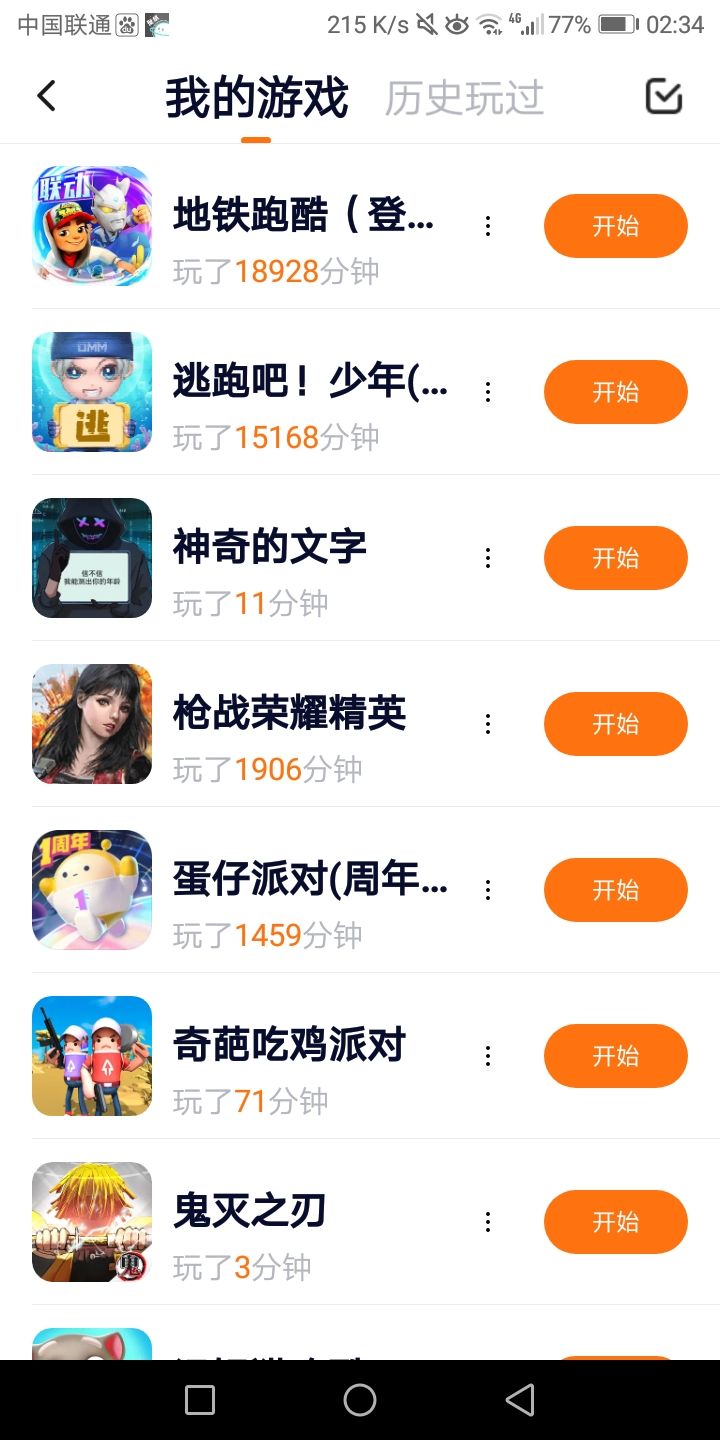Open more options for 神奇的文字
720x1440 pixels.
point(488,558)
